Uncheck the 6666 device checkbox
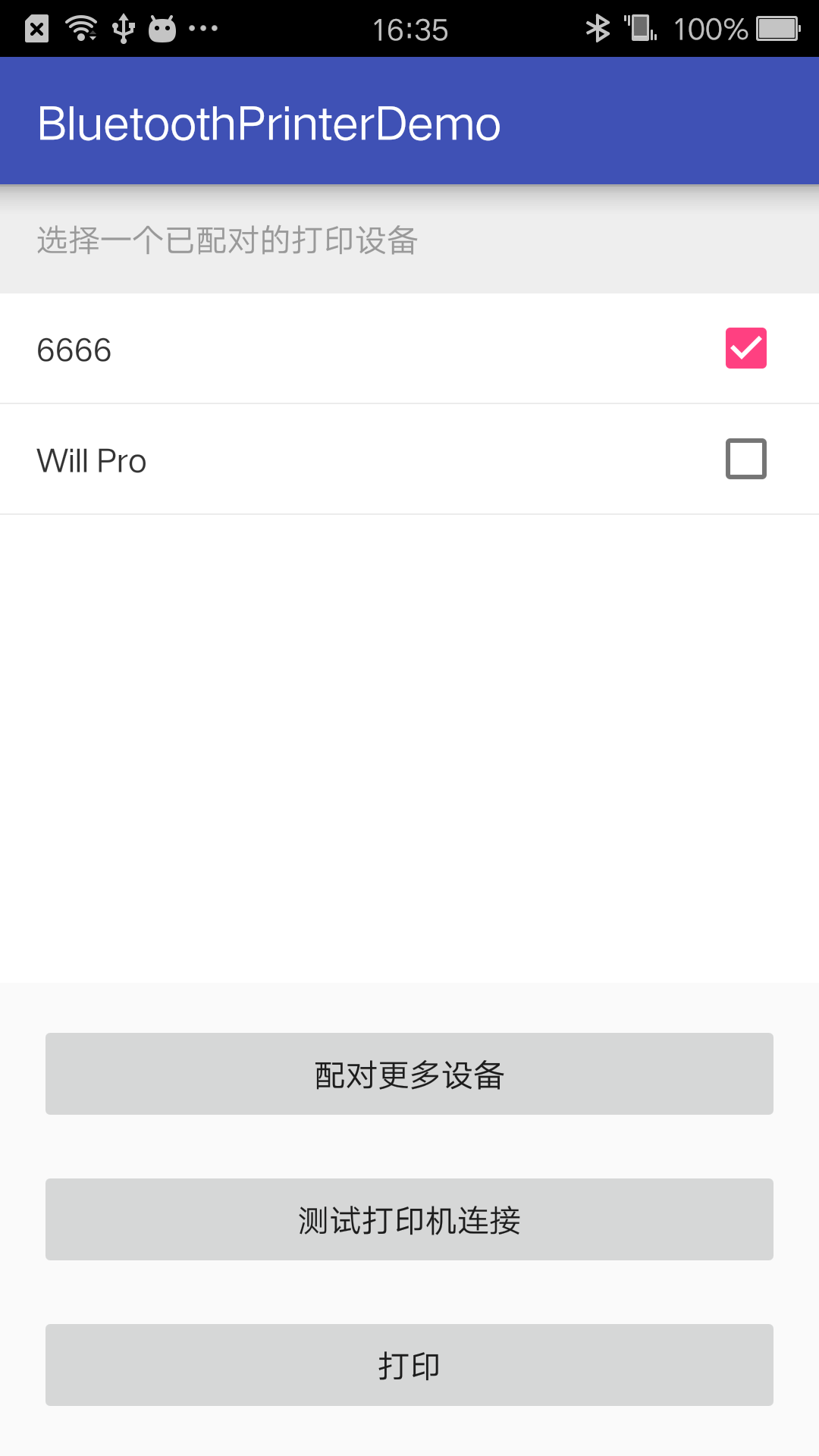The image size is (819, 1456). pyautogui.click(x=745, y=348)
